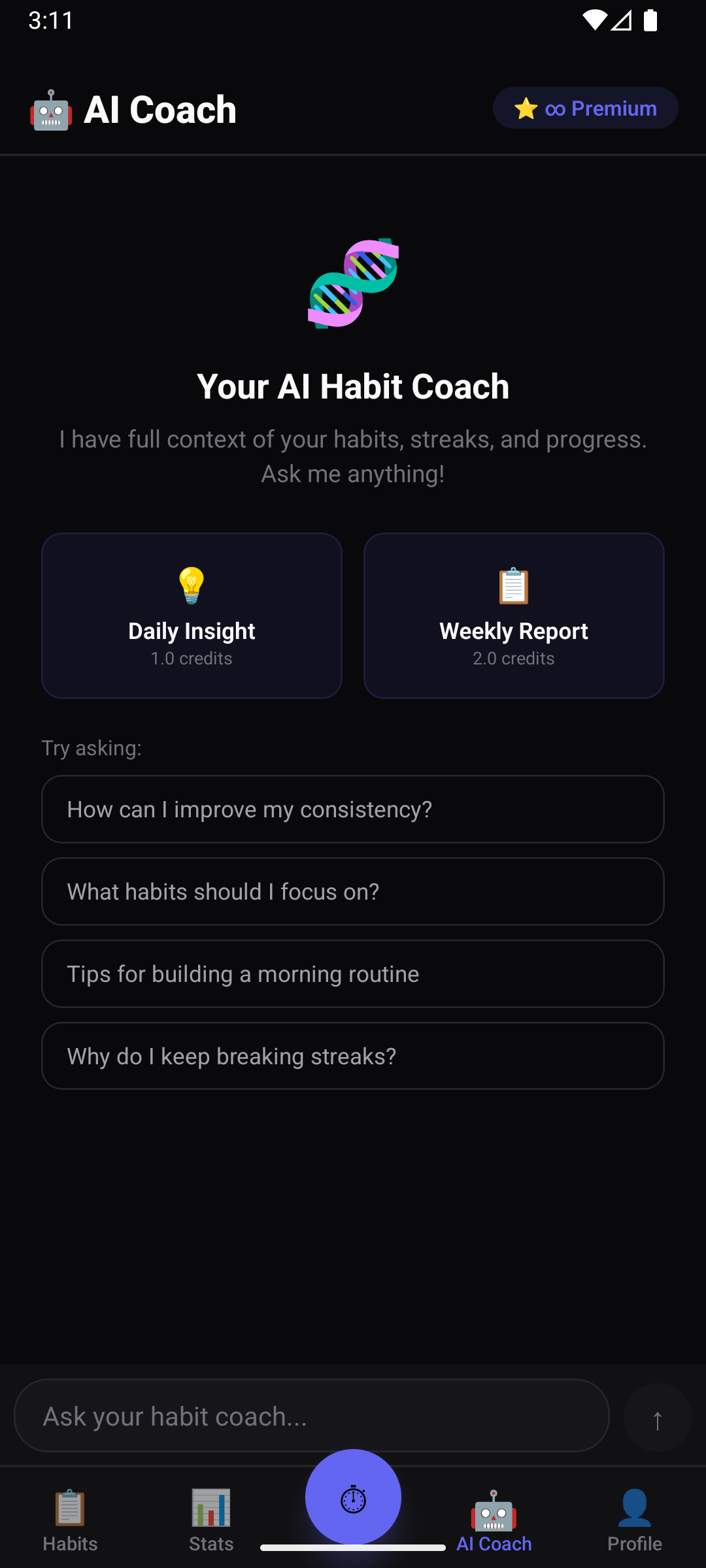Viewport: 706px width, 1568px height.
Task: Switch to the Habits tab
Action: [x=71, y=1520]
